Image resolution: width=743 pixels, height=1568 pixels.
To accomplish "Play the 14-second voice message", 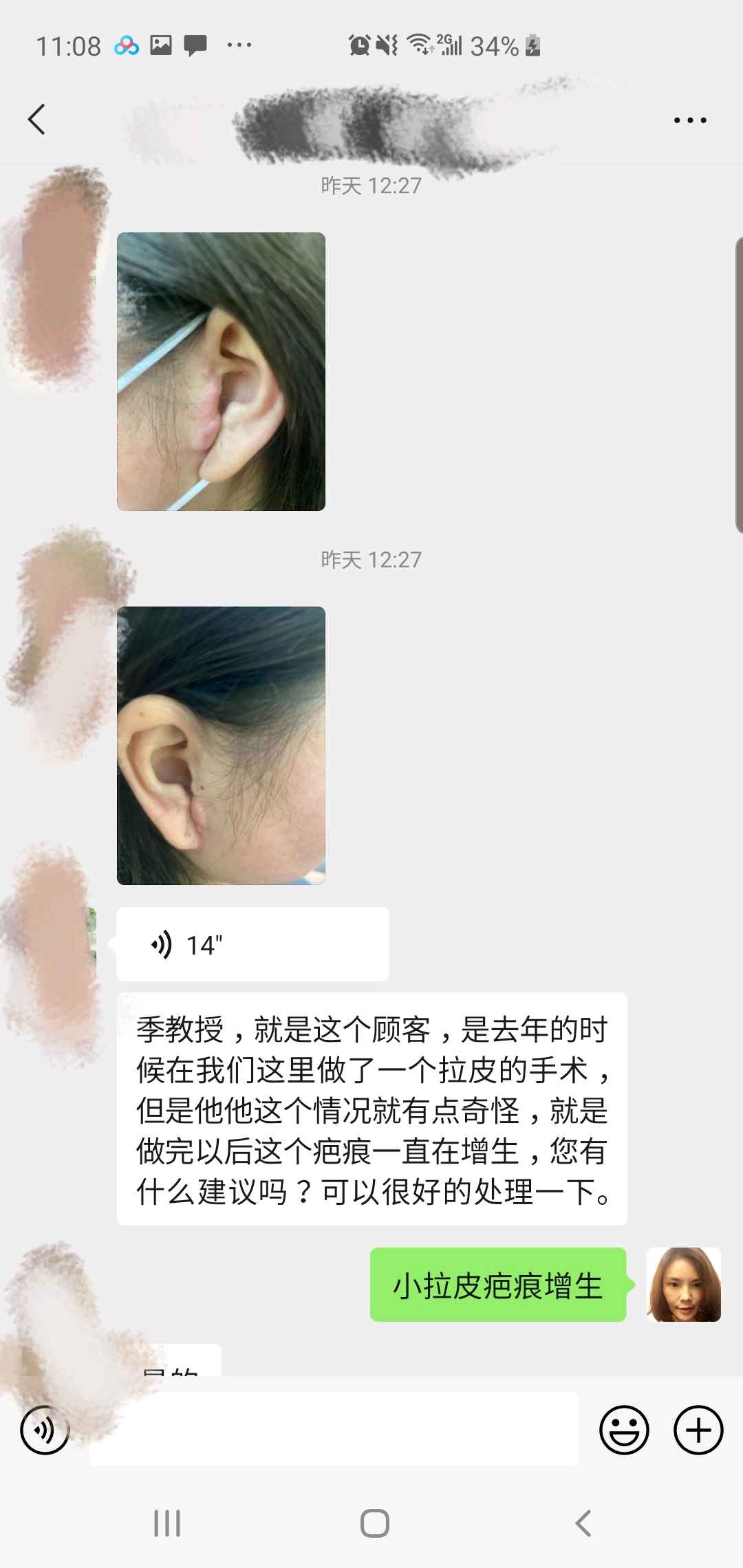I will tap(252, 944).
